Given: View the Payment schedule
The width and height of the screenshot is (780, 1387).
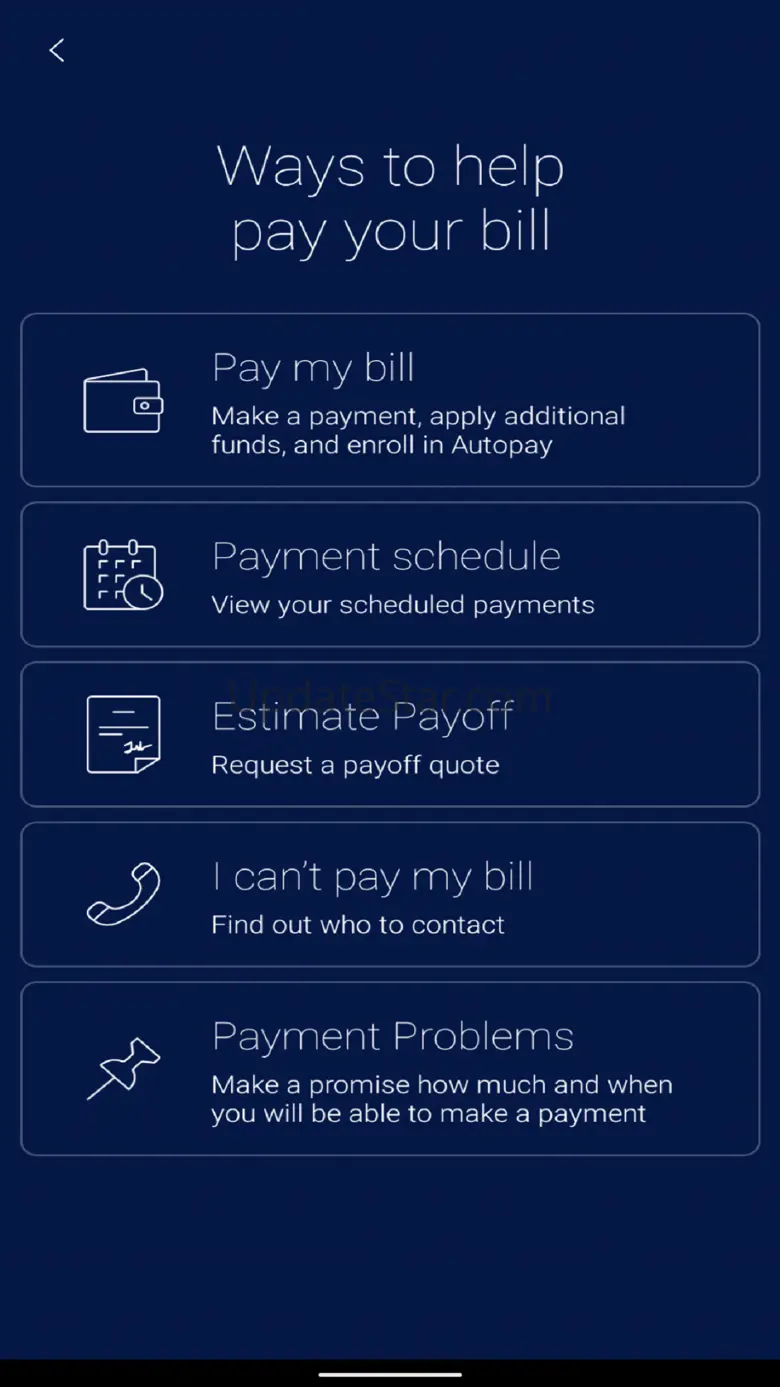Looking at the screenshot, I should [x=390, y=575].
